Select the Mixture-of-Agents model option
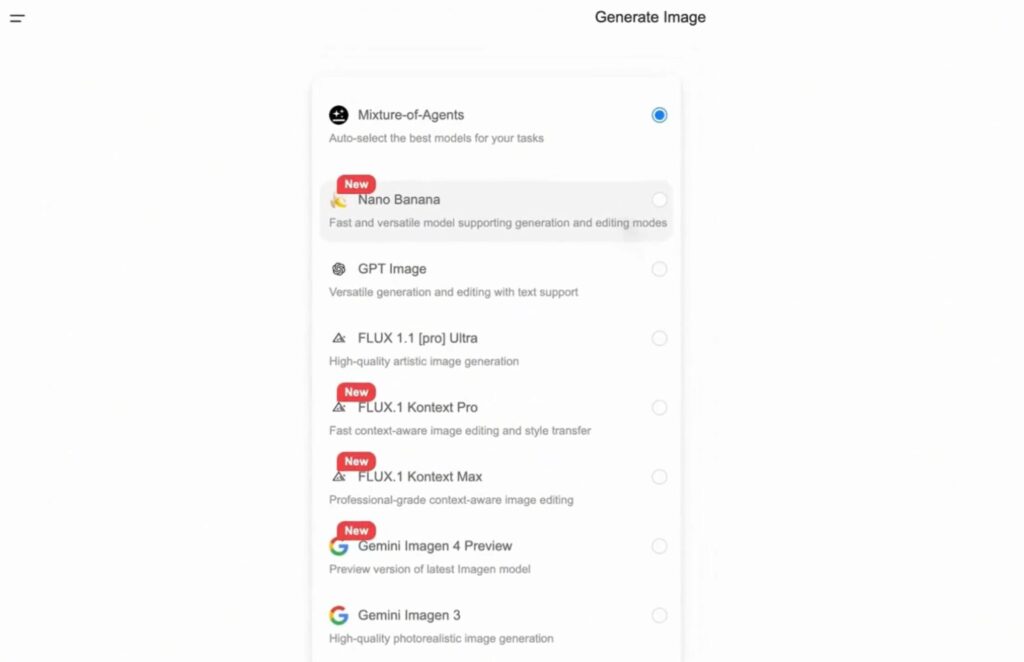 coord(659,115)
